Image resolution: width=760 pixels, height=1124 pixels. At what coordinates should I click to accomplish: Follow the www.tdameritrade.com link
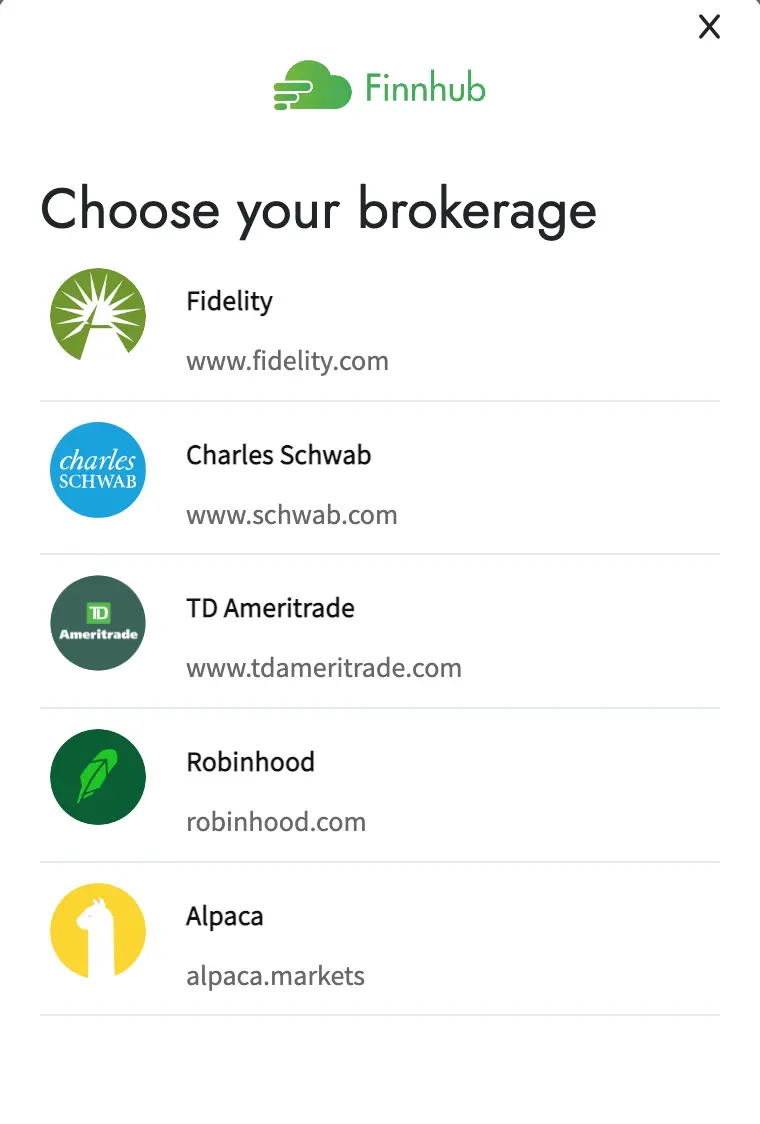[323, 668]
